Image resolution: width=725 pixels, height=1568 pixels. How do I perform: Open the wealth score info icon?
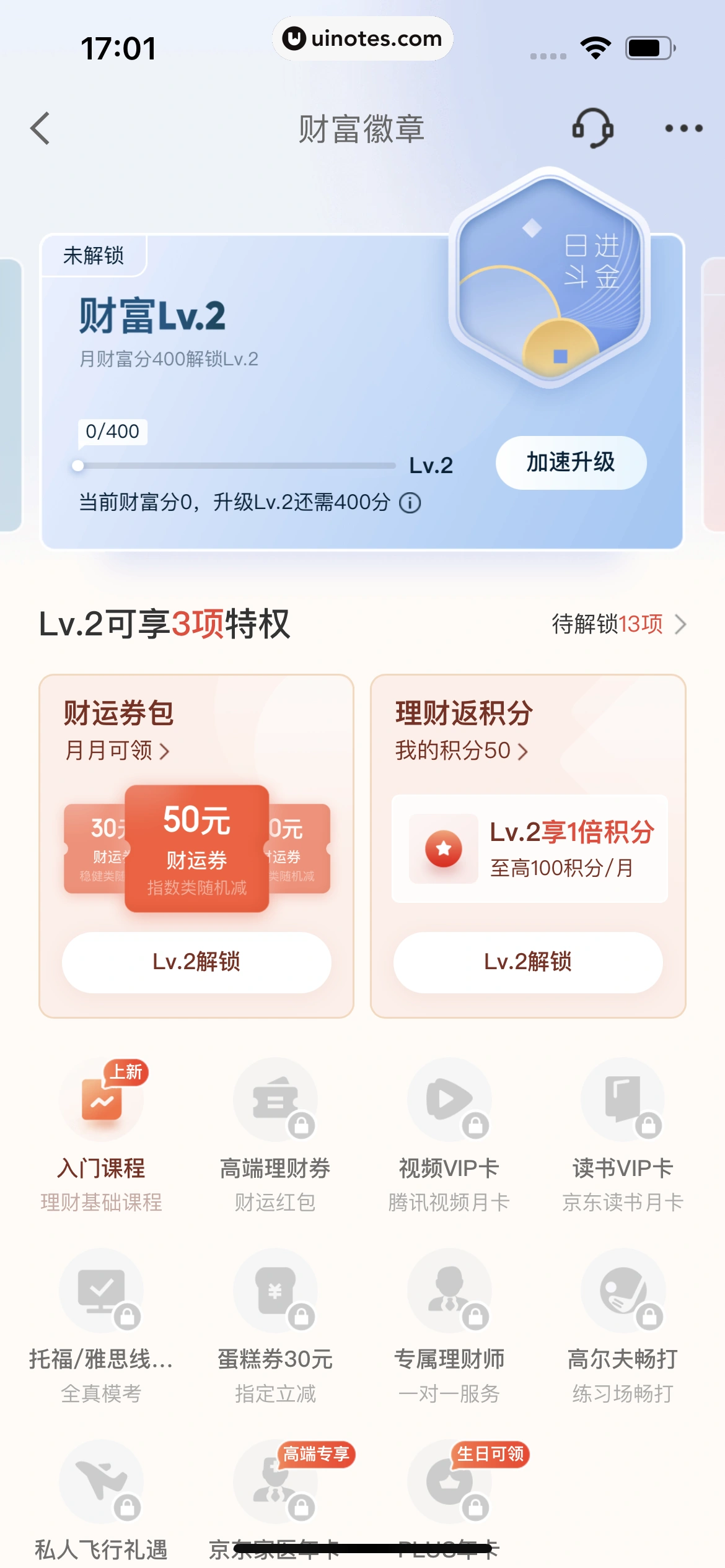[410, 503]
